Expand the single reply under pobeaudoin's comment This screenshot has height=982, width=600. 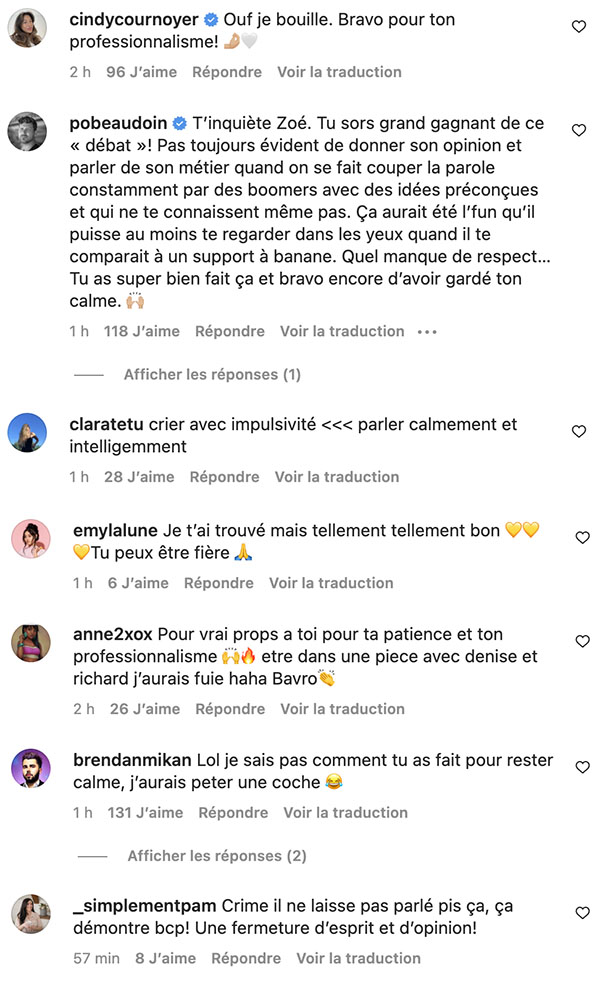click(212, 375)
